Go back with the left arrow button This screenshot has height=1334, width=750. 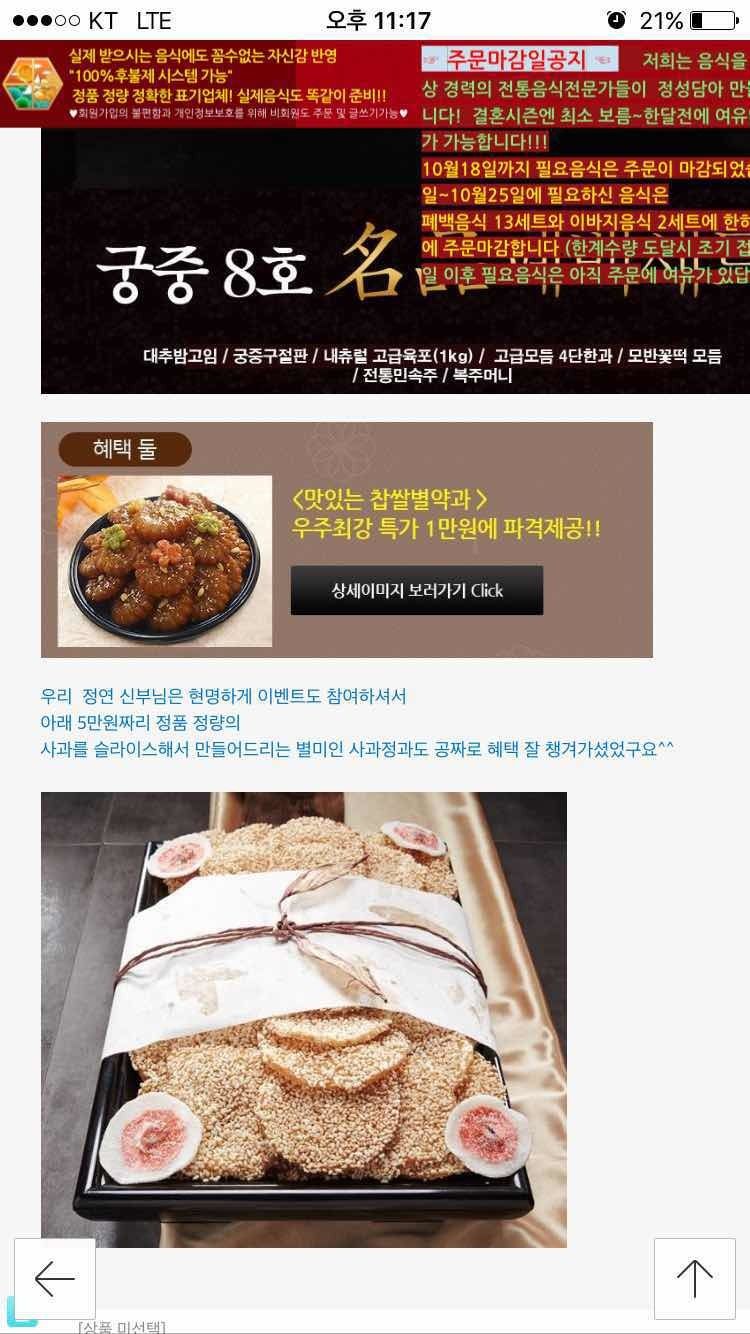[x=55, y=1279]
